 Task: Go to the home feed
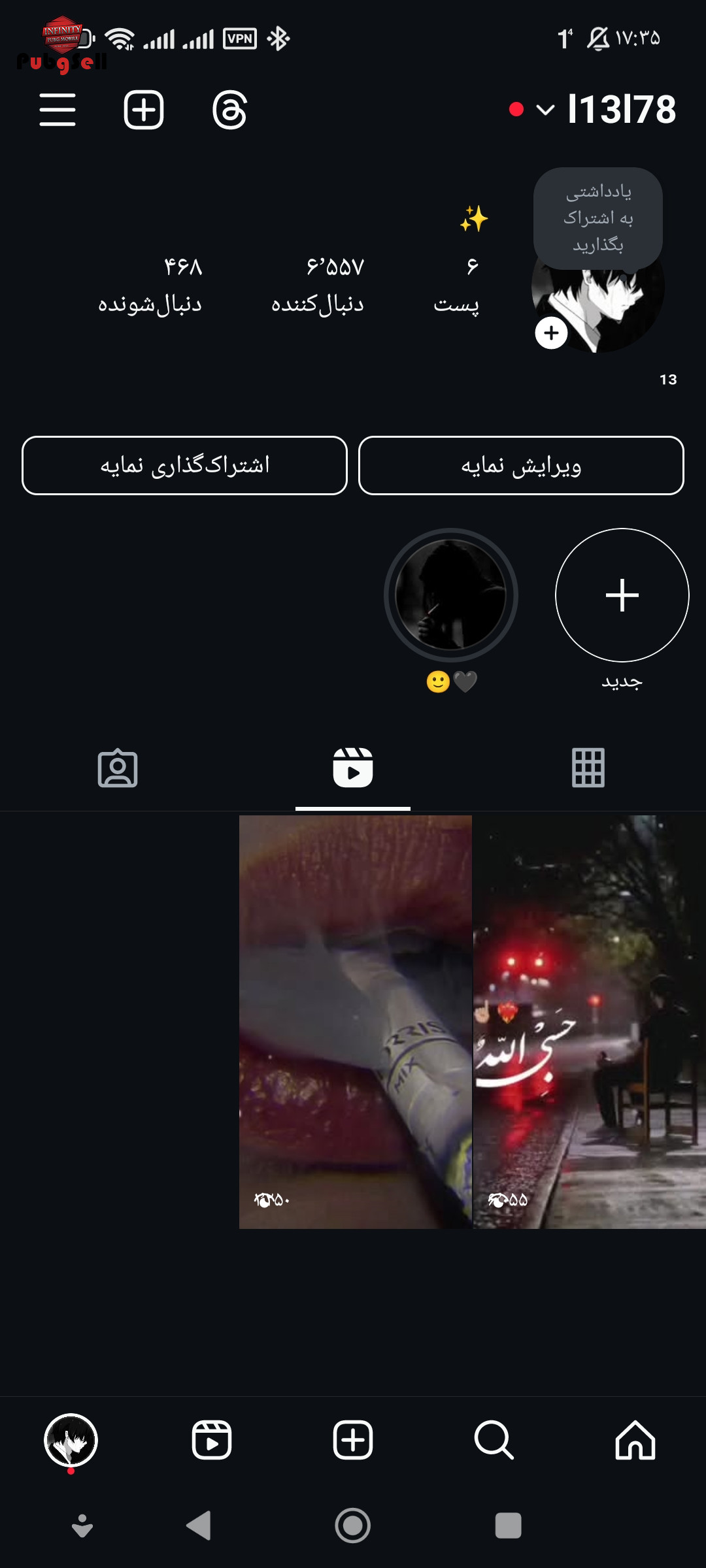[x=635, y=1440]
